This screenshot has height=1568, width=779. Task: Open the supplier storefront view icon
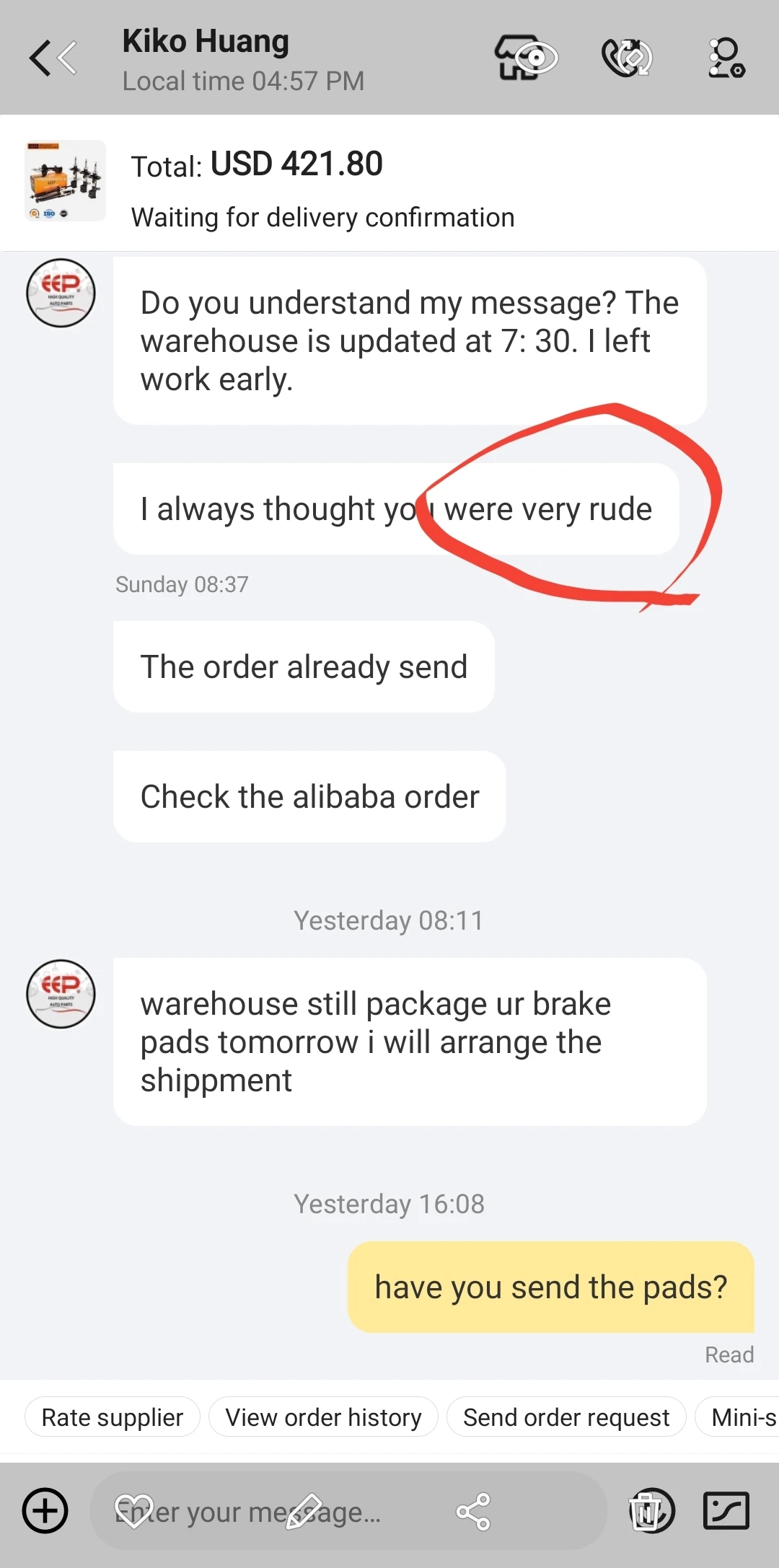tap(526, 58)
